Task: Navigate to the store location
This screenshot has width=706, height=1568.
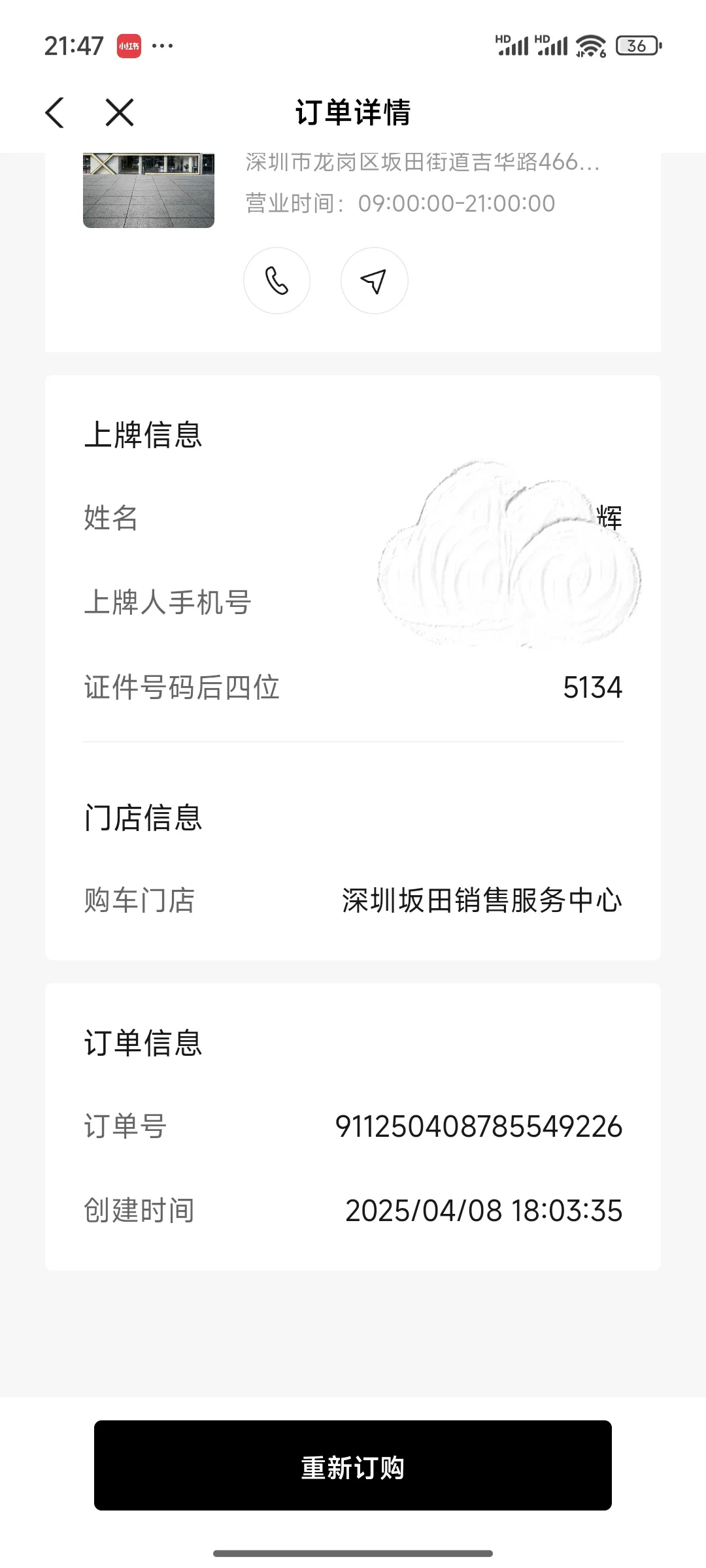Action: click(x=374, y=281)
